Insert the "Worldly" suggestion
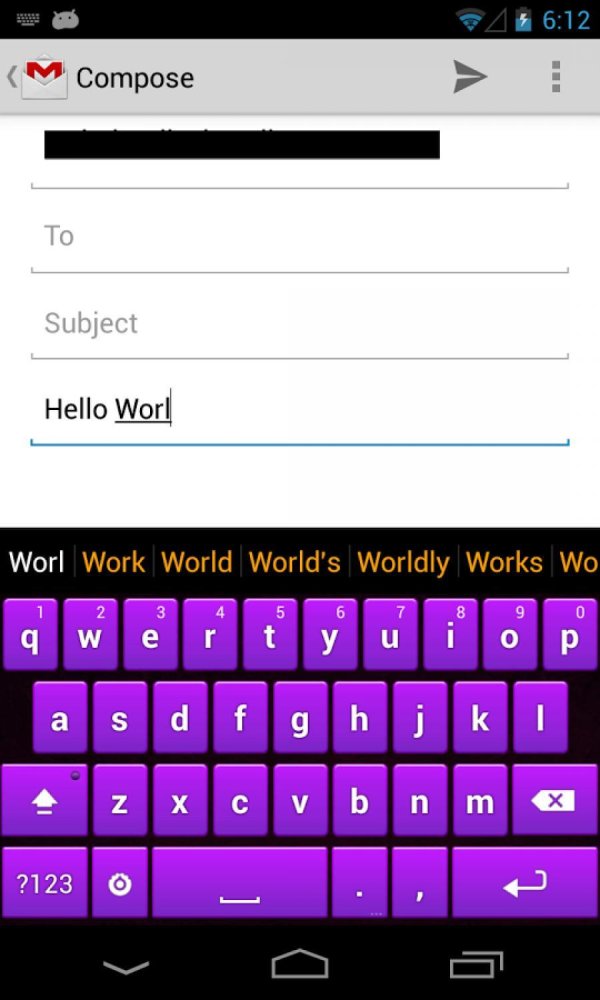 click(x=403, y=562)
